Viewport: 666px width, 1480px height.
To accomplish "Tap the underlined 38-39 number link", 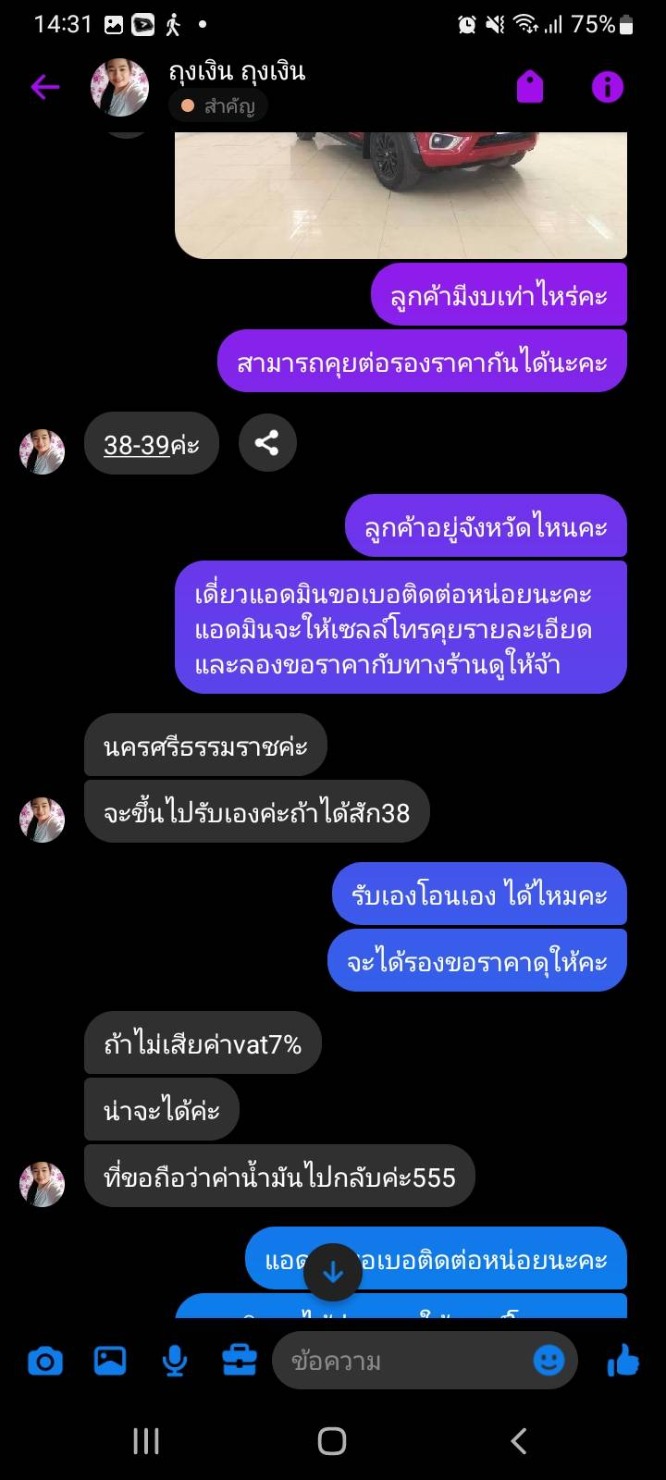I will [136, 444].
